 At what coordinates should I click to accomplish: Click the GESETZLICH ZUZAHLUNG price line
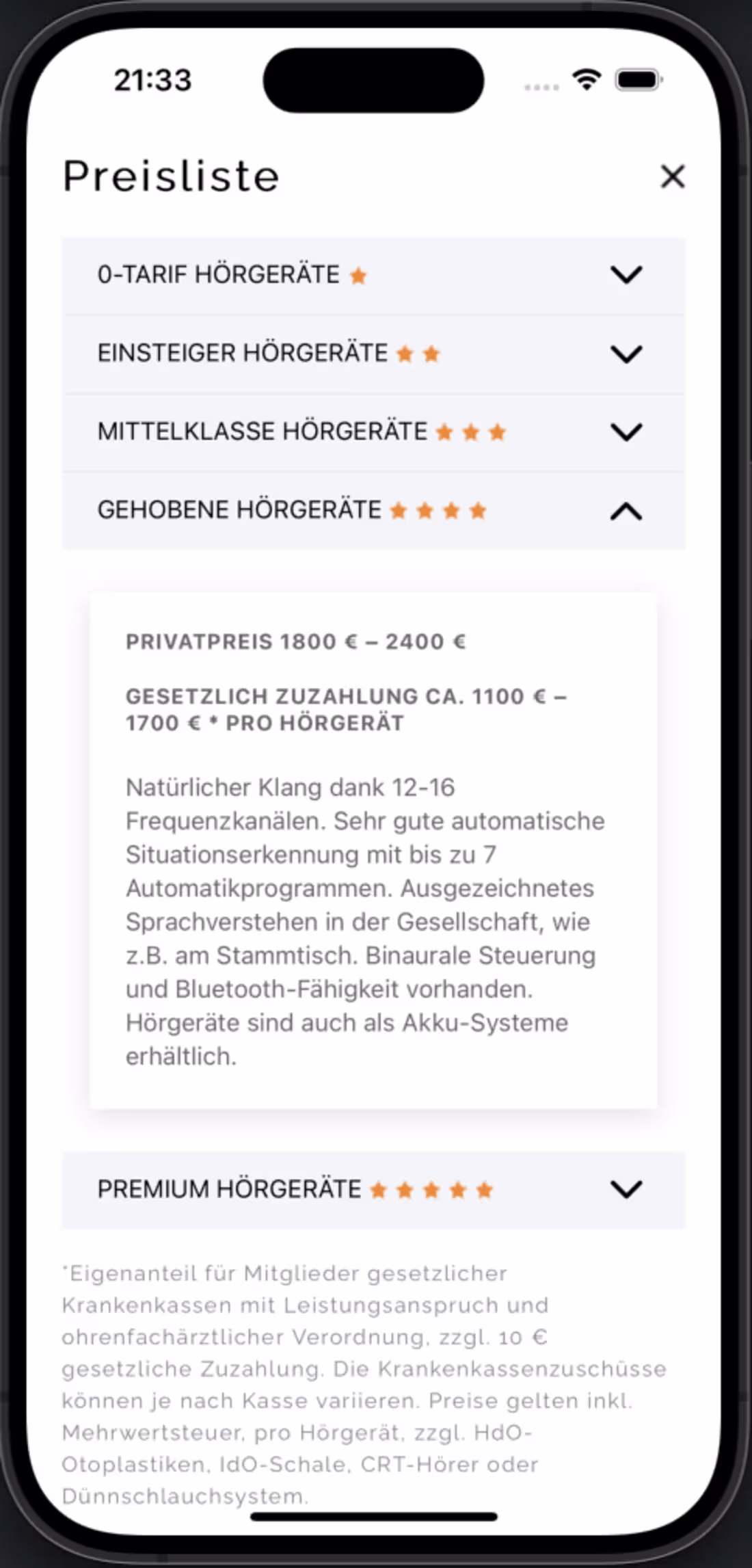[347, 709]
